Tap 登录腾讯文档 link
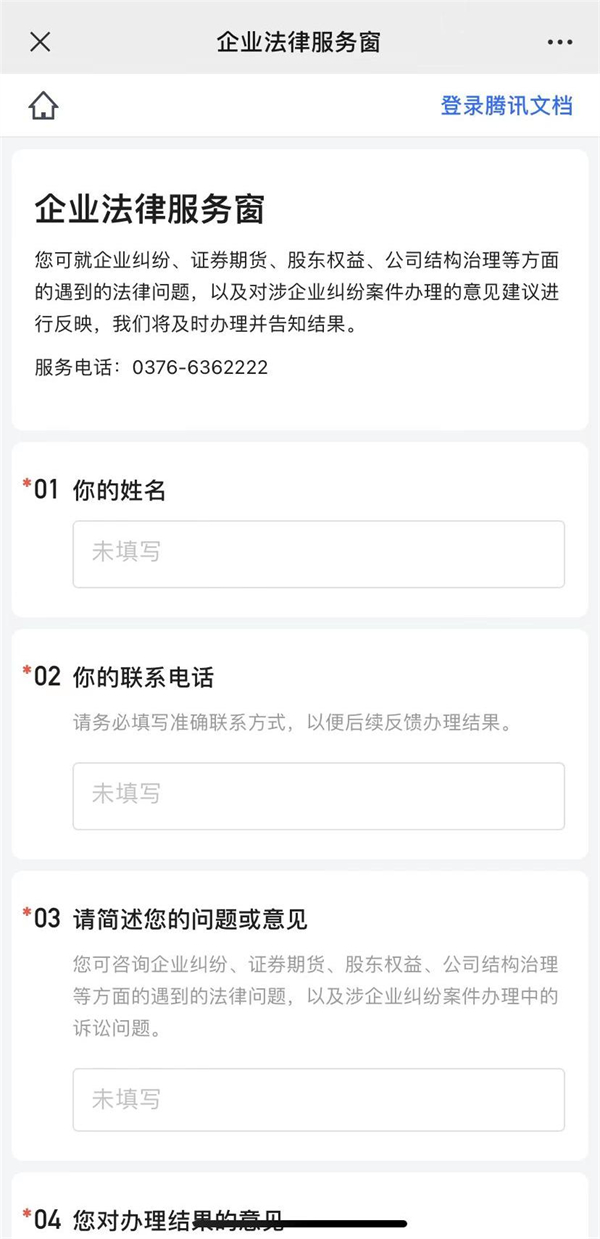The height and width of the screenshot is (1239, 600). [507, 106]
